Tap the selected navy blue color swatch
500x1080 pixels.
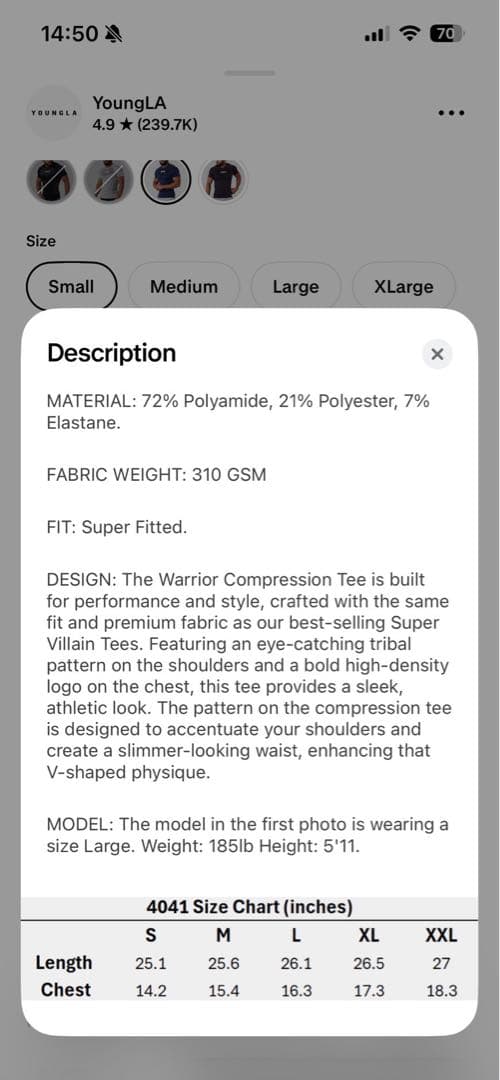tap(166, 181)
